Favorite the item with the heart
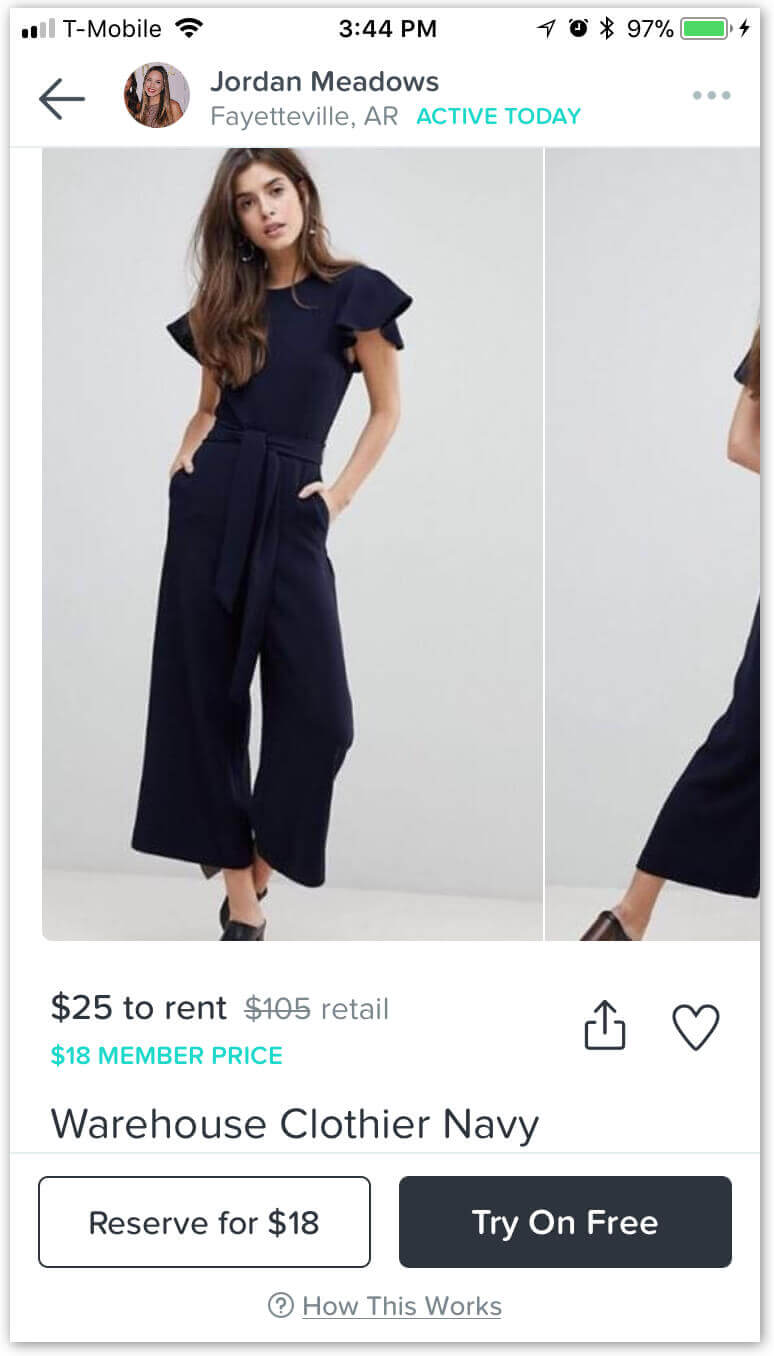Image resolution: width=774 pixels, height=1356 pixels. coord(695,1027)
